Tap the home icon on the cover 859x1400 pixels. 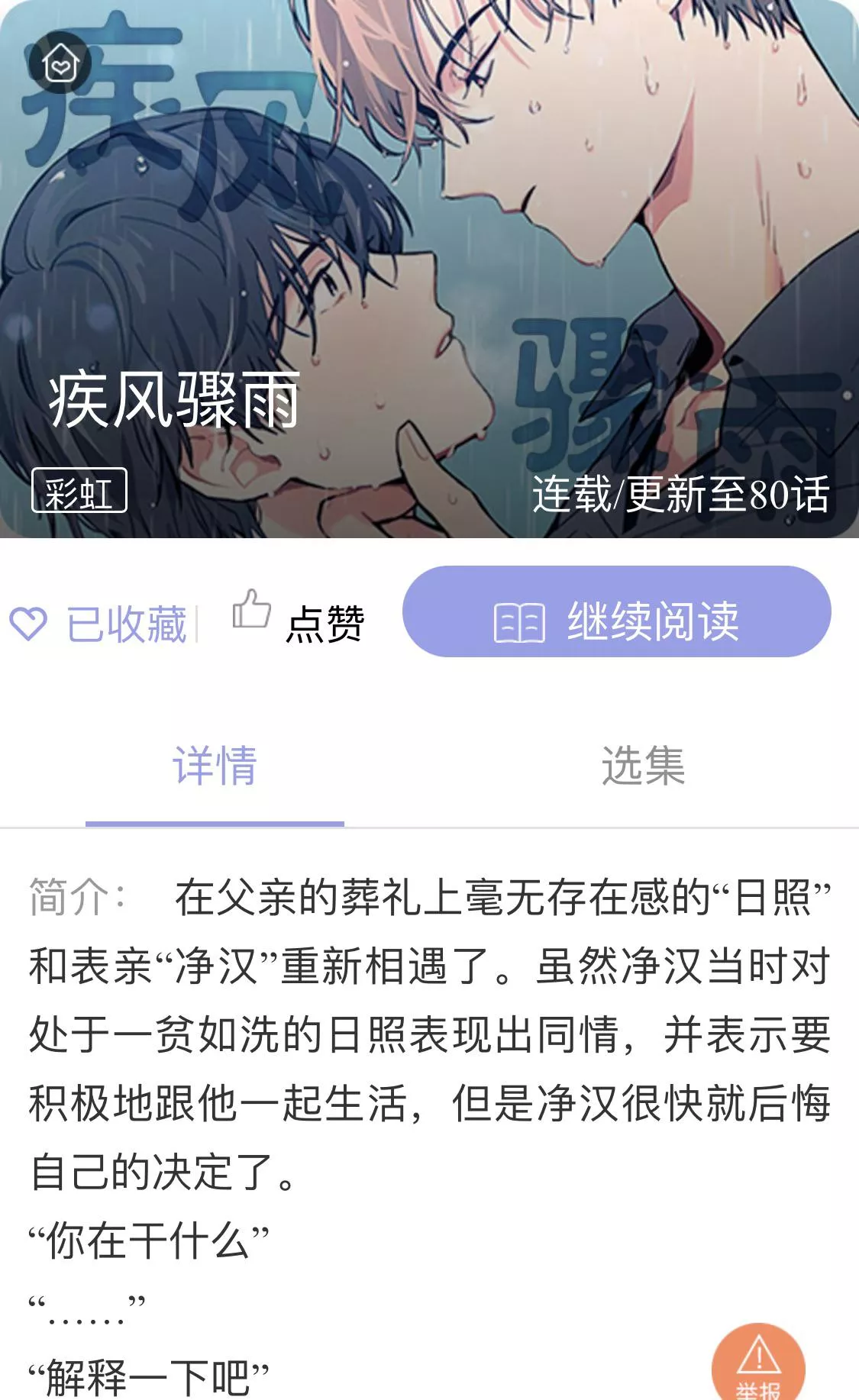[60, 63]
